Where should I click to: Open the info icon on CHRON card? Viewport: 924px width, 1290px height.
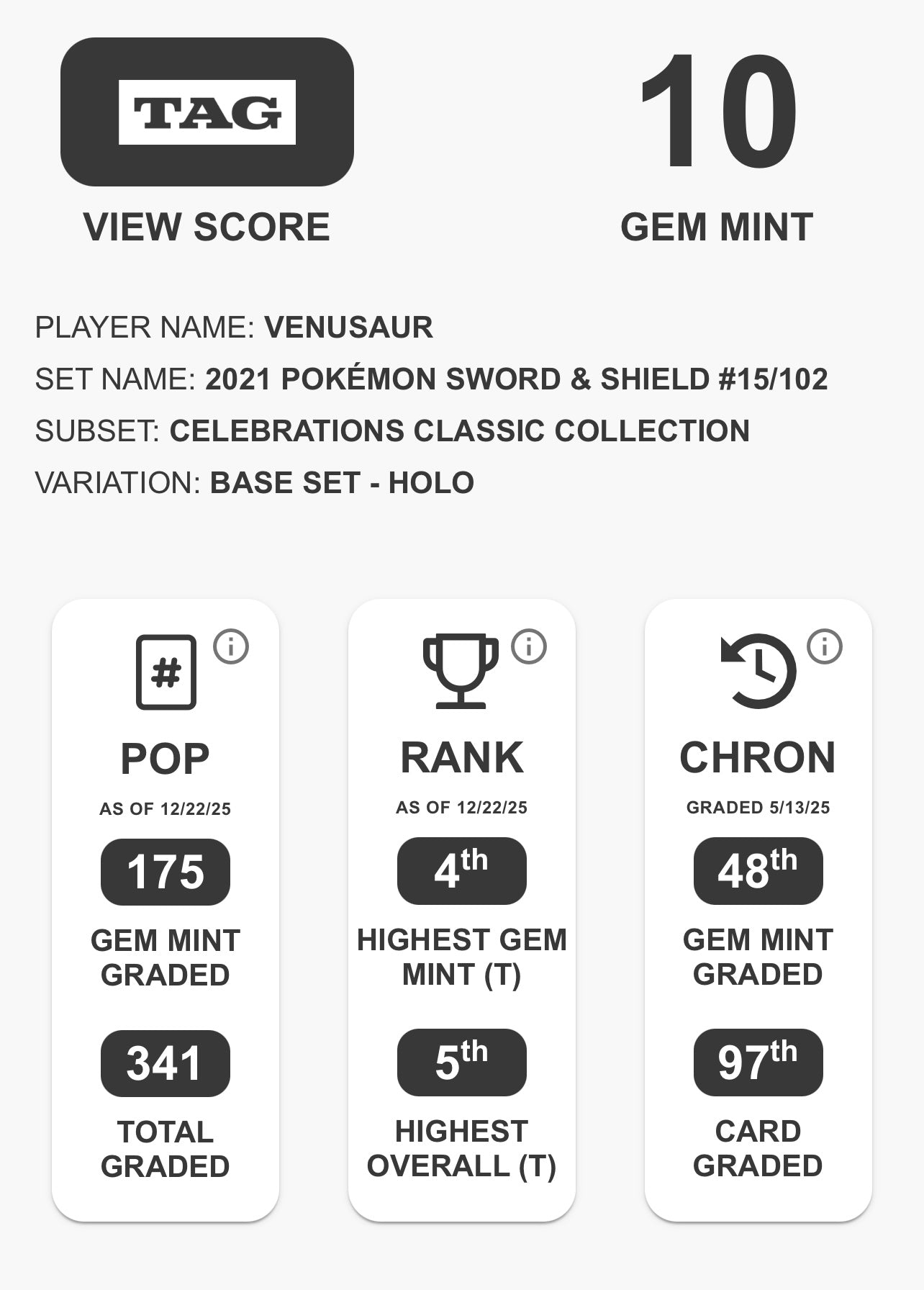[x=825, y=646]
